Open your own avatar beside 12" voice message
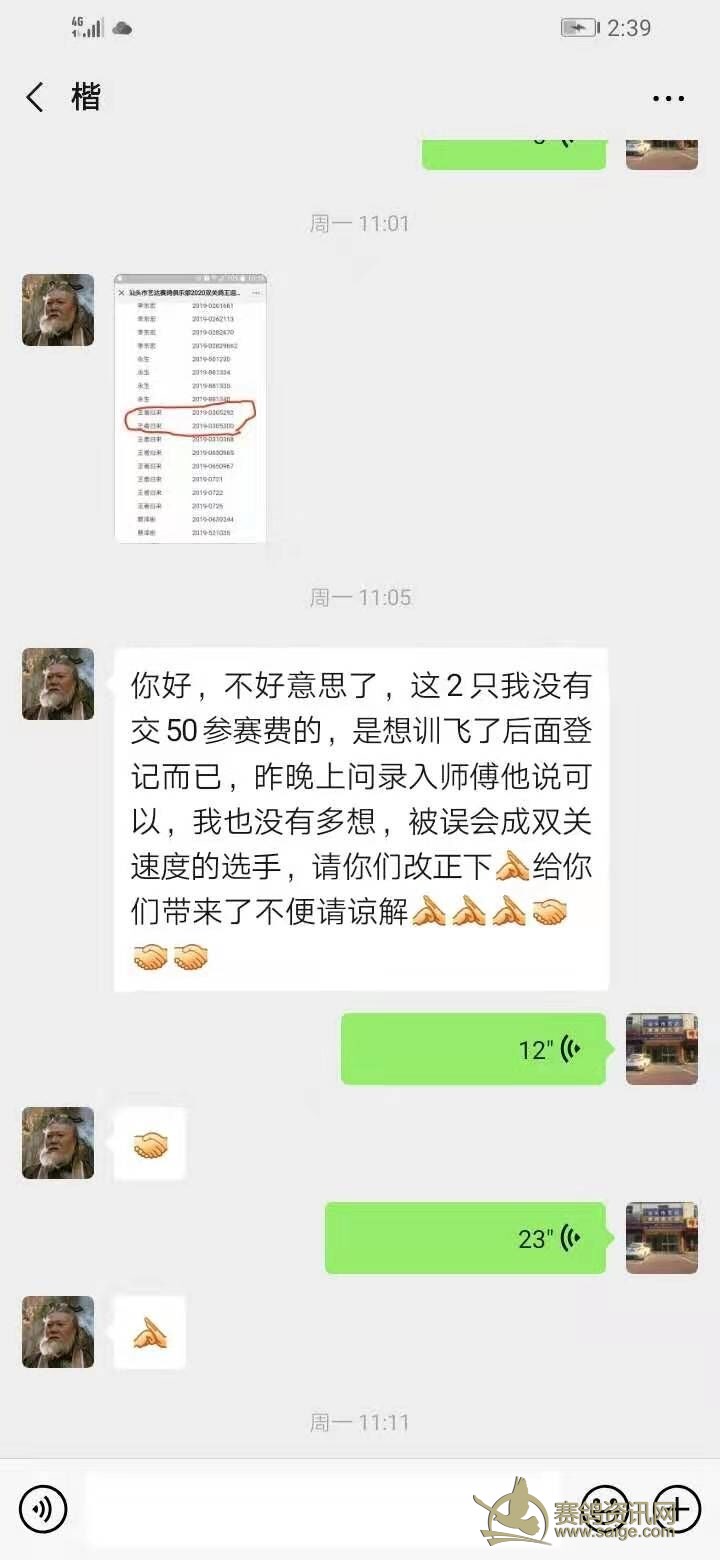720x1560 pixels. point(661,1049)
